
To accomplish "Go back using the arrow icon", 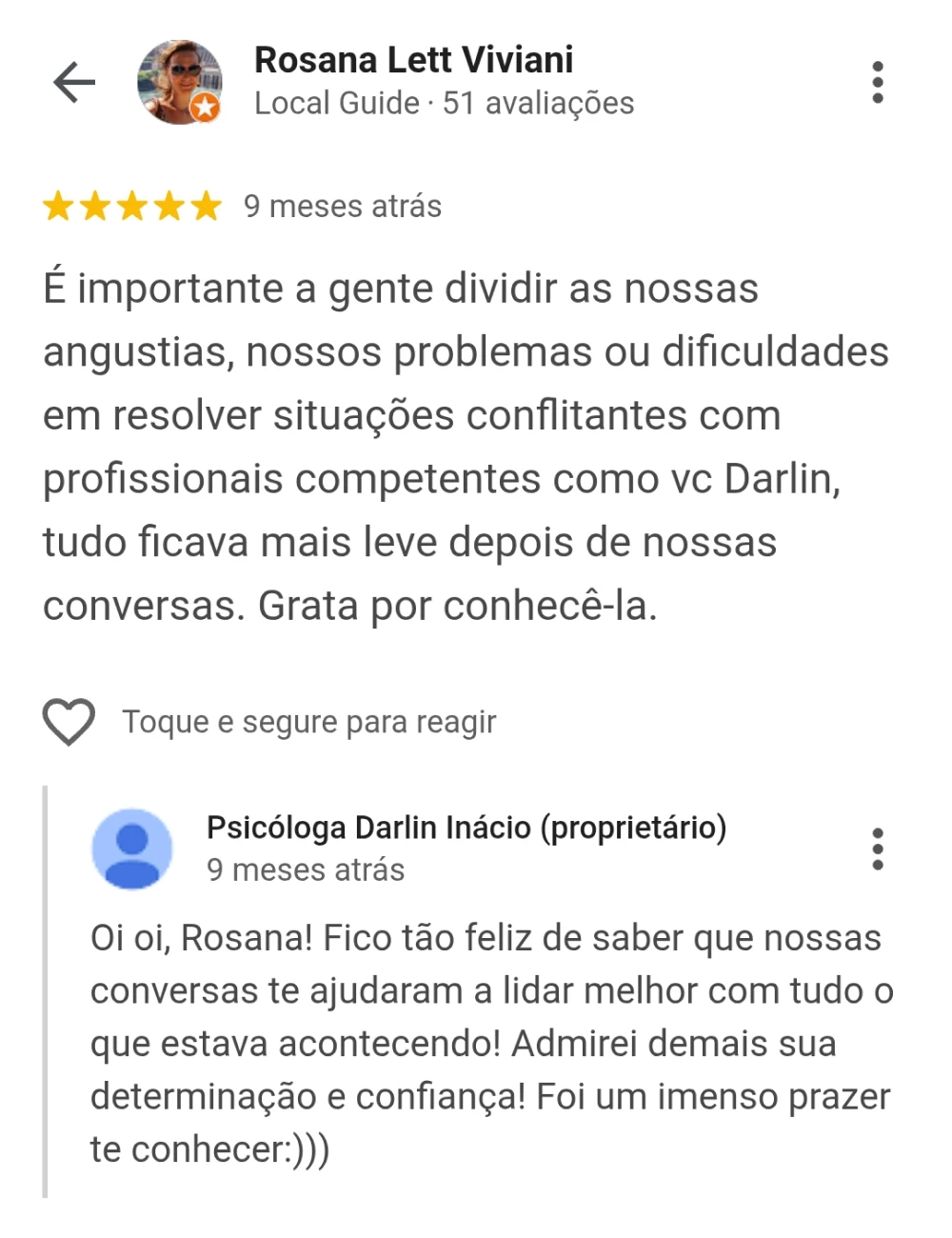I will pos(73,82).
